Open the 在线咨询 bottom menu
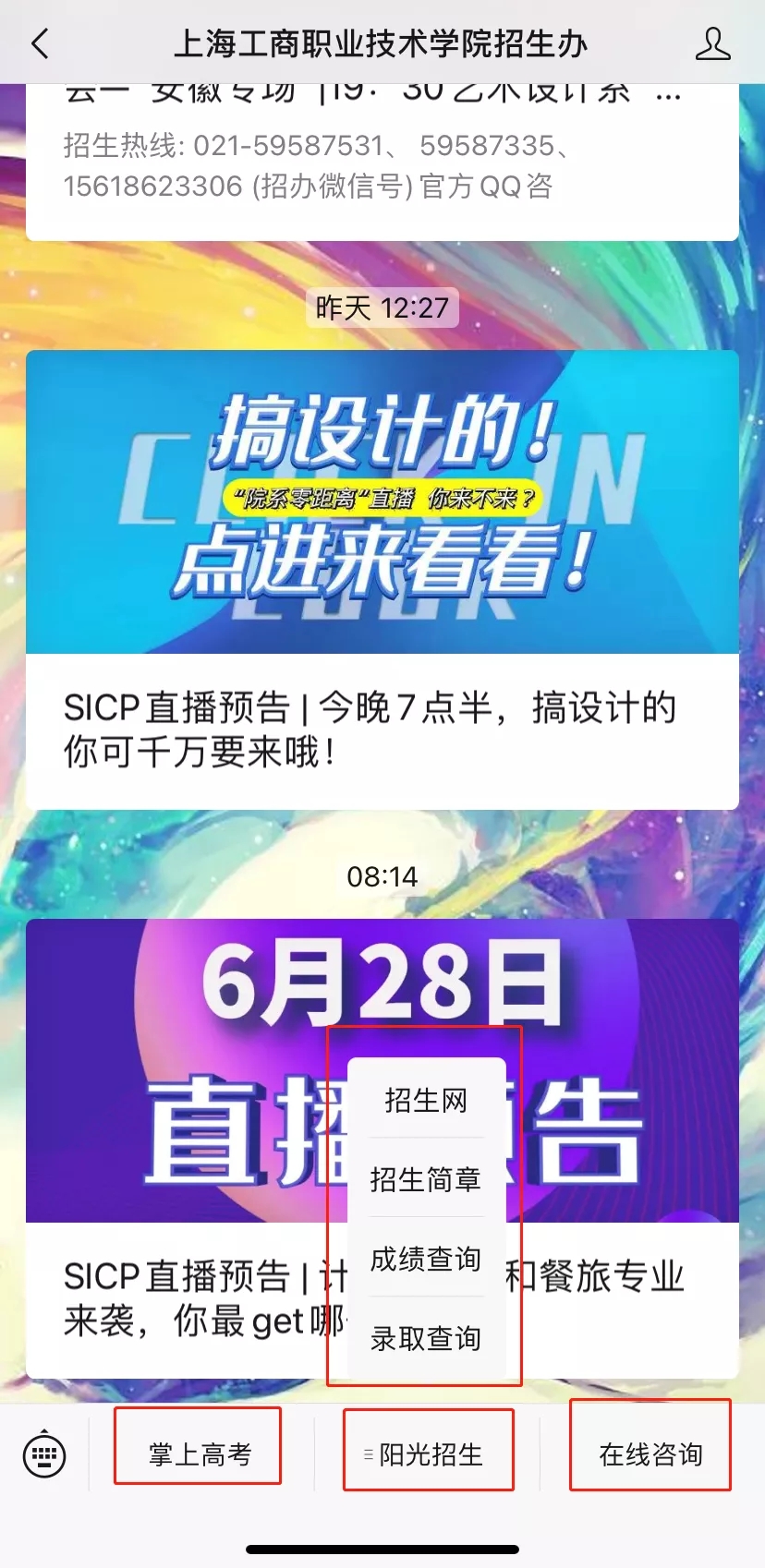The image size is (765, 1568). click(650, 1454)
